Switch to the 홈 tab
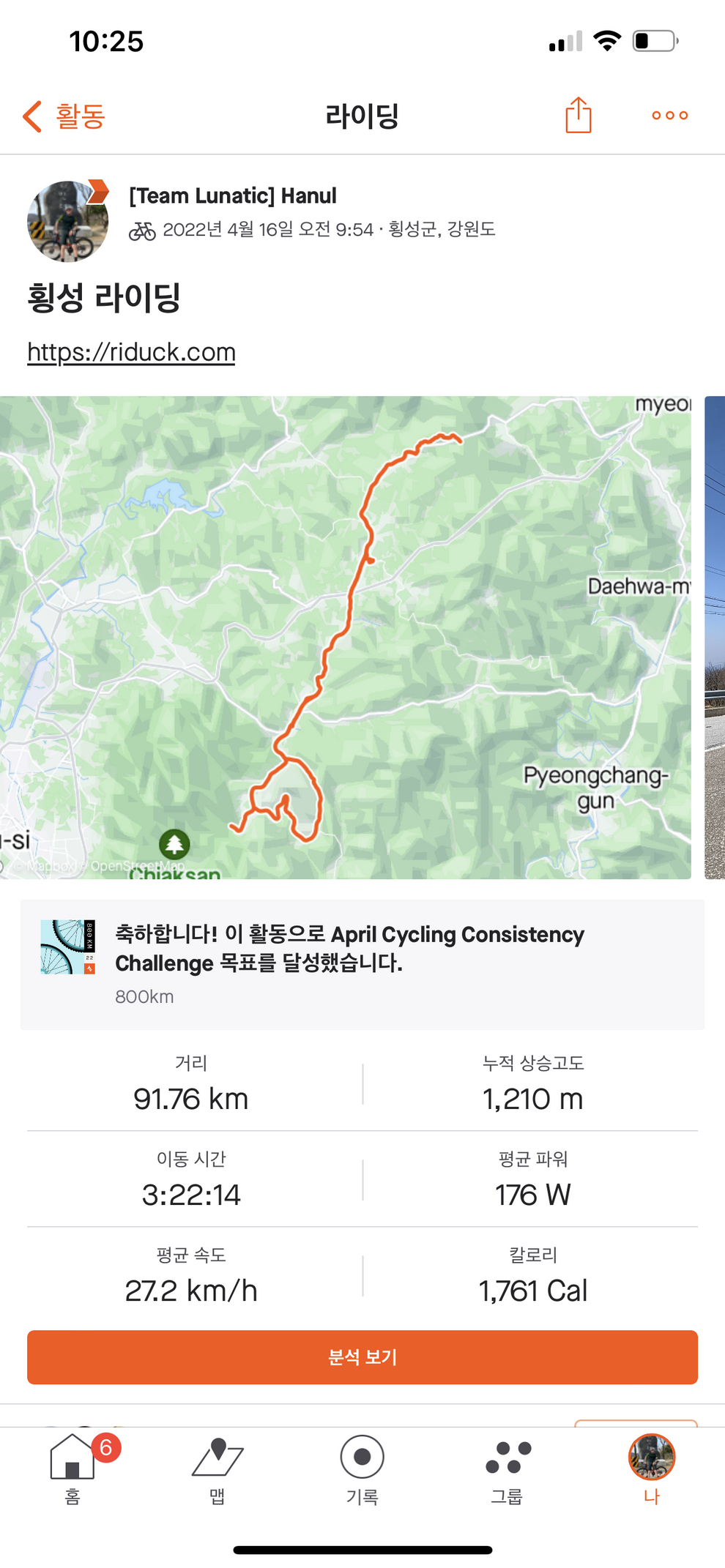This screenshot has width=725, height=1568. click(72, 1468)
